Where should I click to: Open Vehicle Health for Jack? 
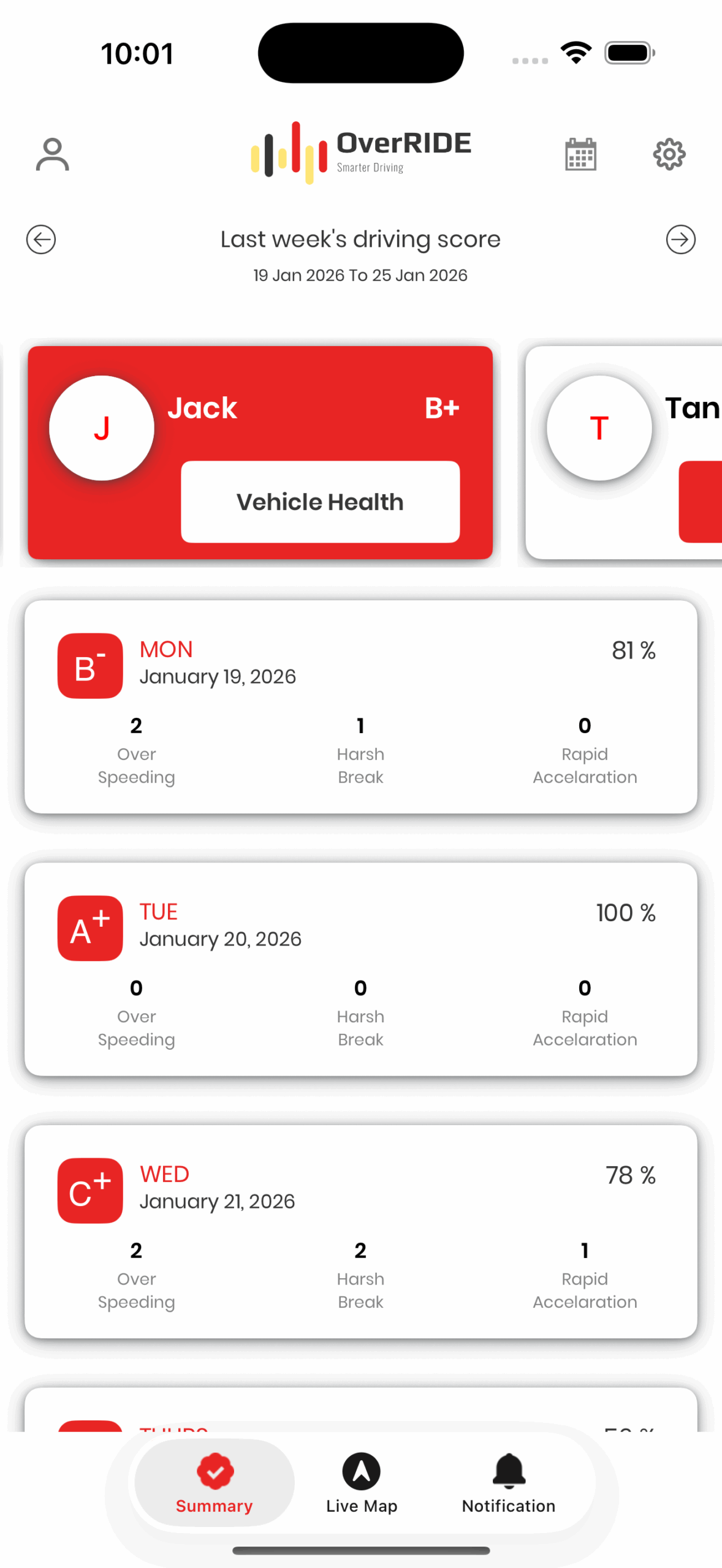tap(319, 501)
